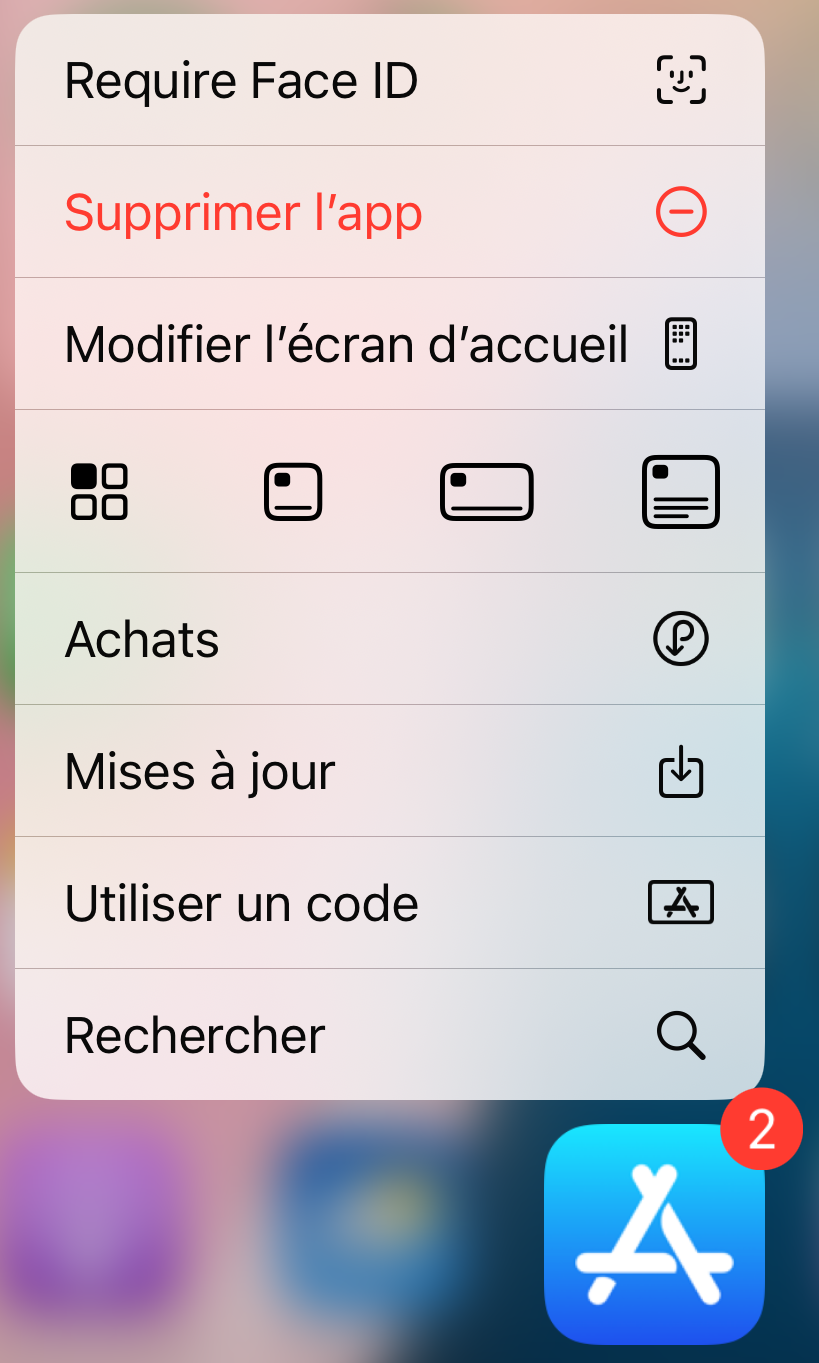Open Mises à jour
Image resolution: width=819 pixels, height=1363 pixels.
tap(390, 771)
